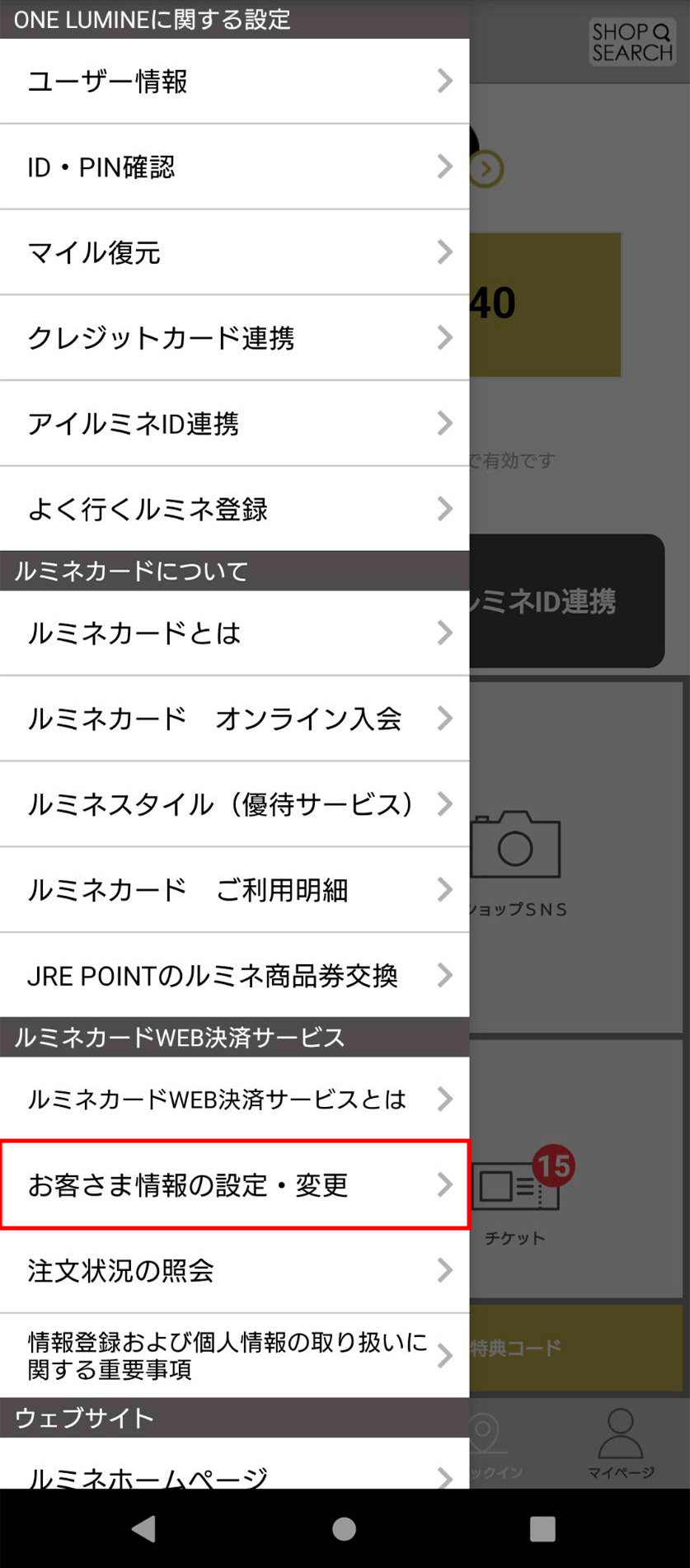This screenshot has width=690, height=1568.
Task: Check 注文状況の照会 row
Action: tap(234, 1270)
